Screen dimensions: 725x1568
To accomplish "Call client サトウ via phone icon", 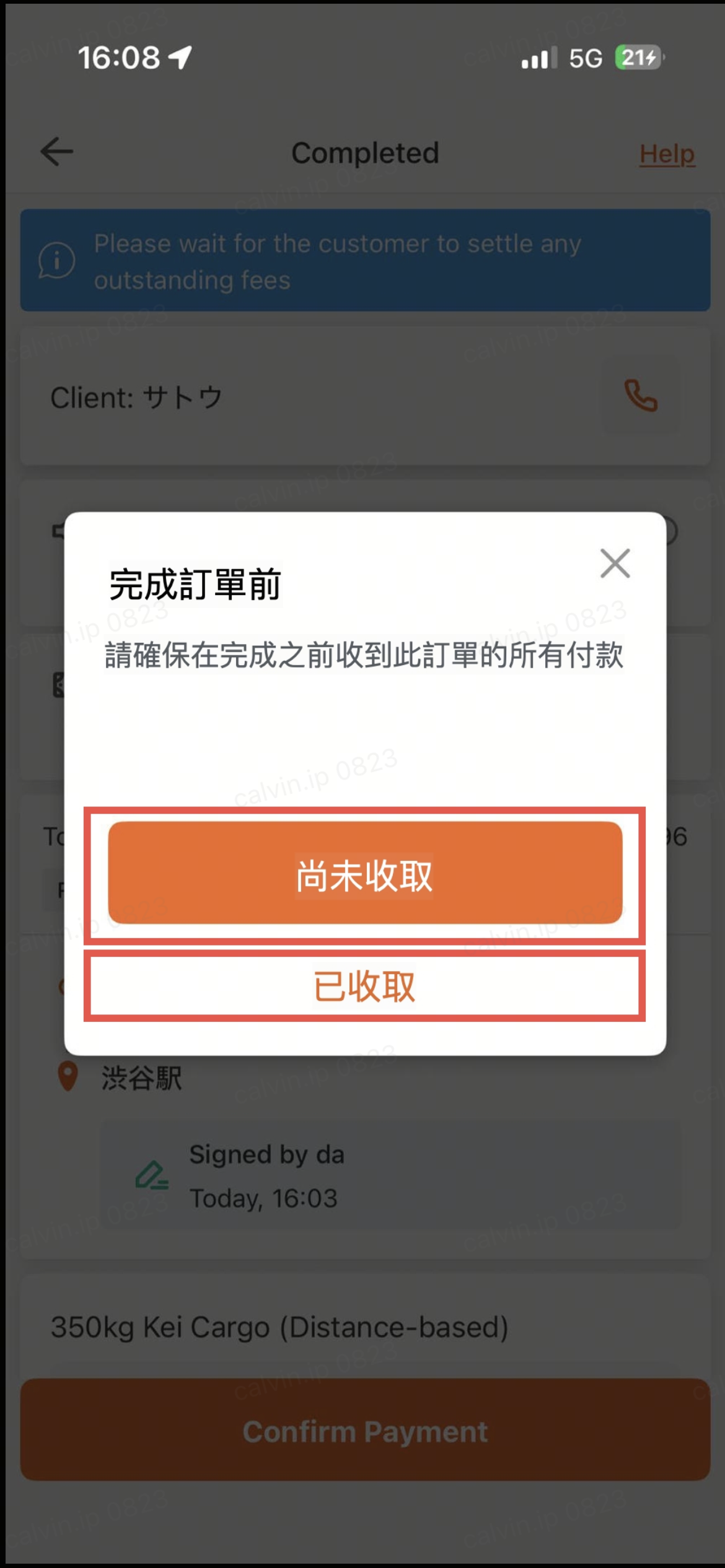I will (640, 396).
